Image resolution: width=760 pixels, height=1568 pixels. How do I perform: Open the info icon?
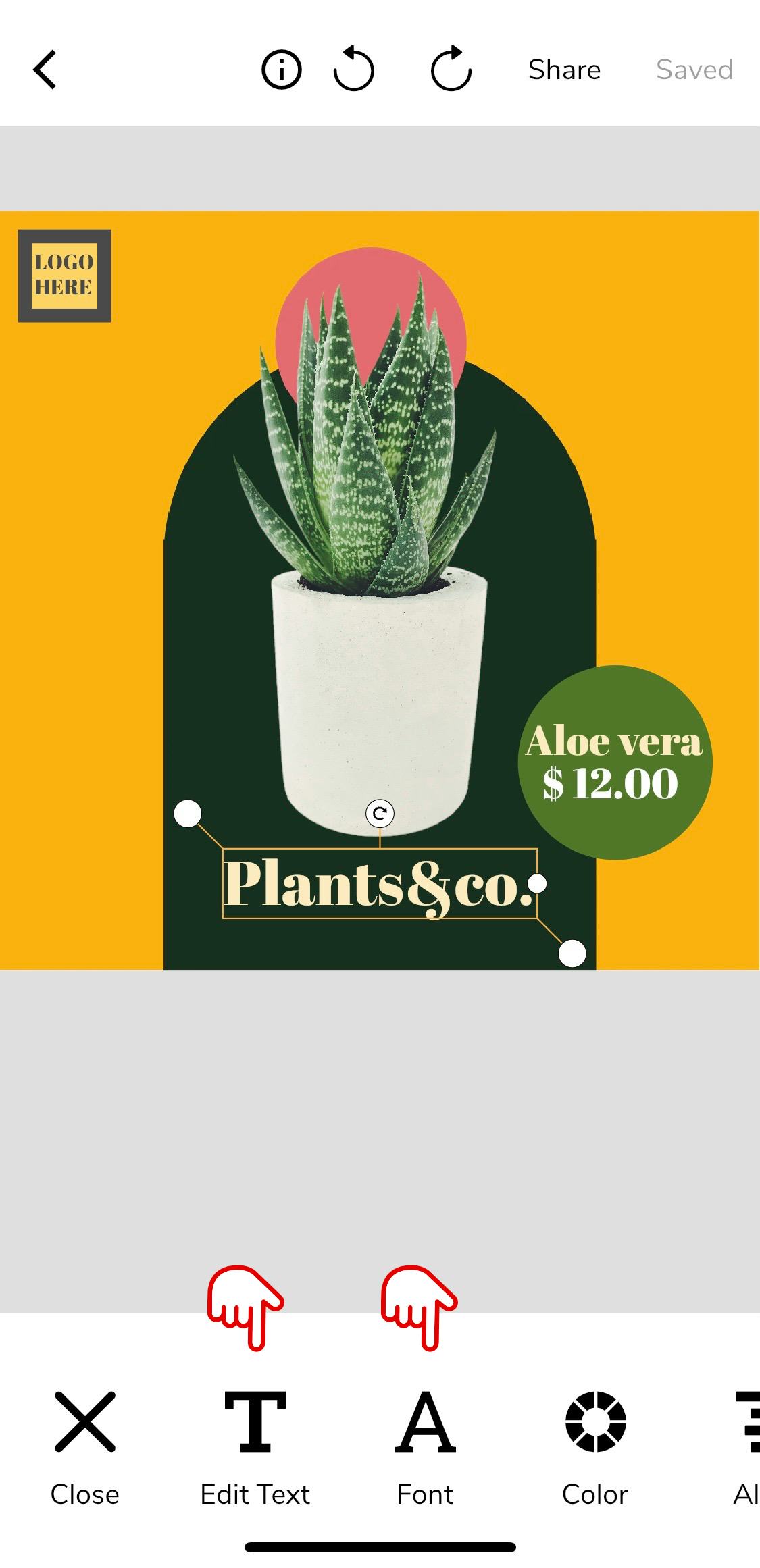[281, 70]
